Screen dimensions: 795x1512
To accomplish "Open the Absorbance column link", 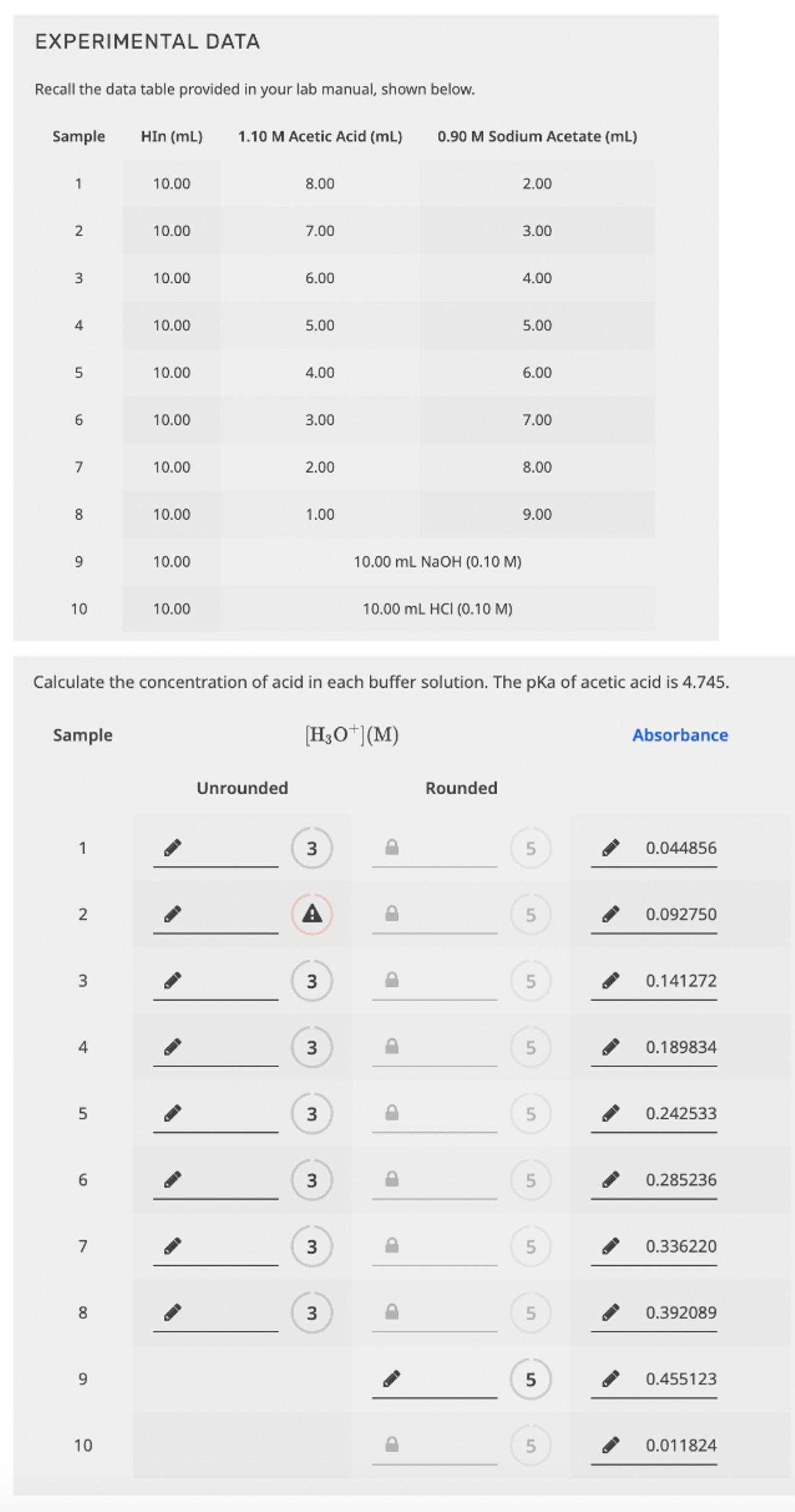I will 680,735.
